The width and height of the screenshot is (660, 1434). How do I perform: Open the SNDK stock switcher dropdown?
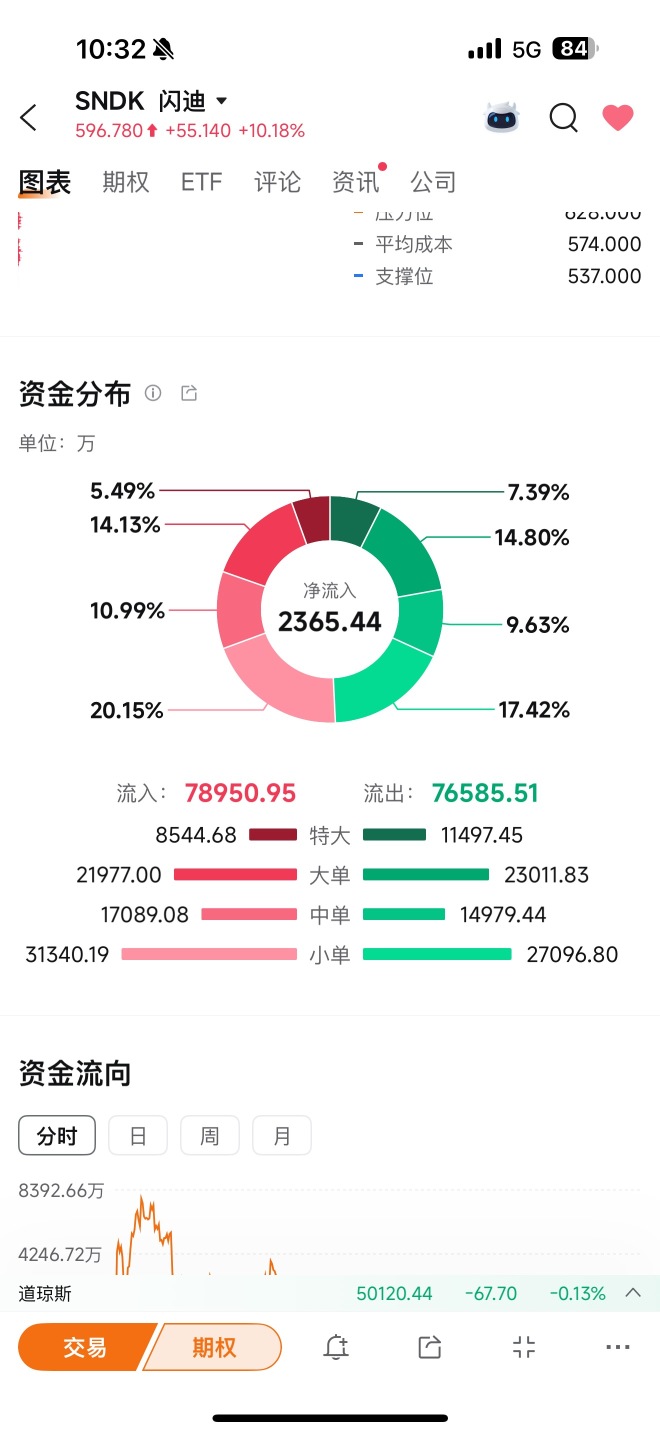coord(221,101)
